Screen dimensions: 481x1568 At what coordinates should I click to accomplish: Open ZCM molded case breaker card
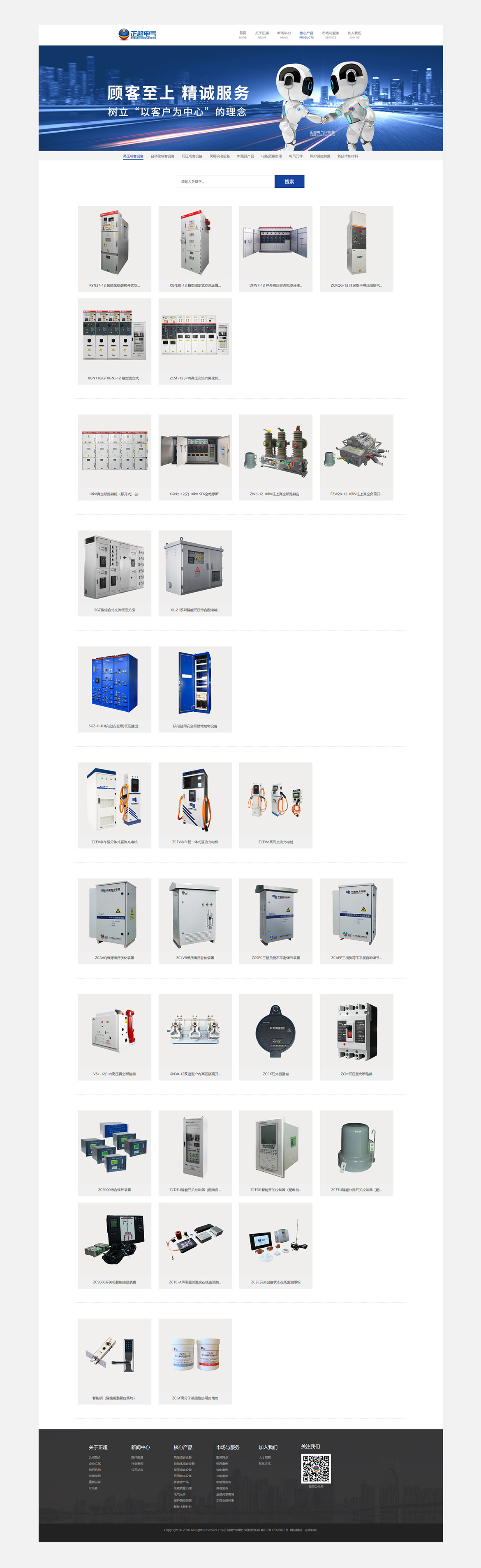[x=356, y=1037]
